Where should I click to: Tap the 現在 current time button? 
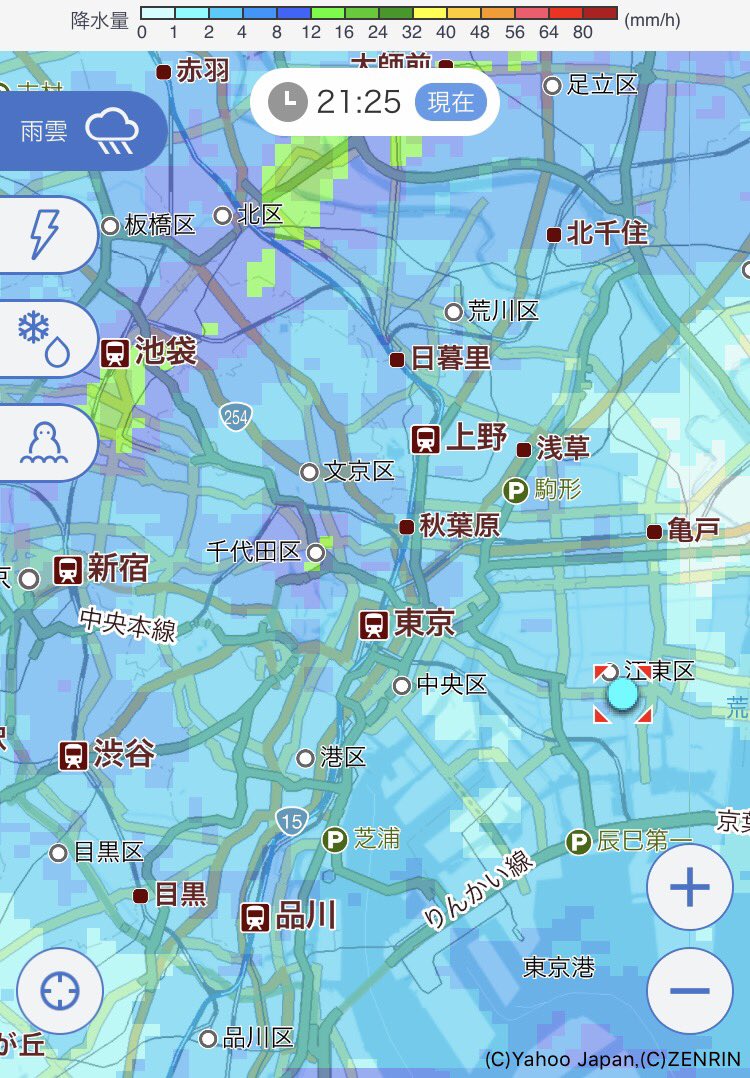tap(450, 102)
